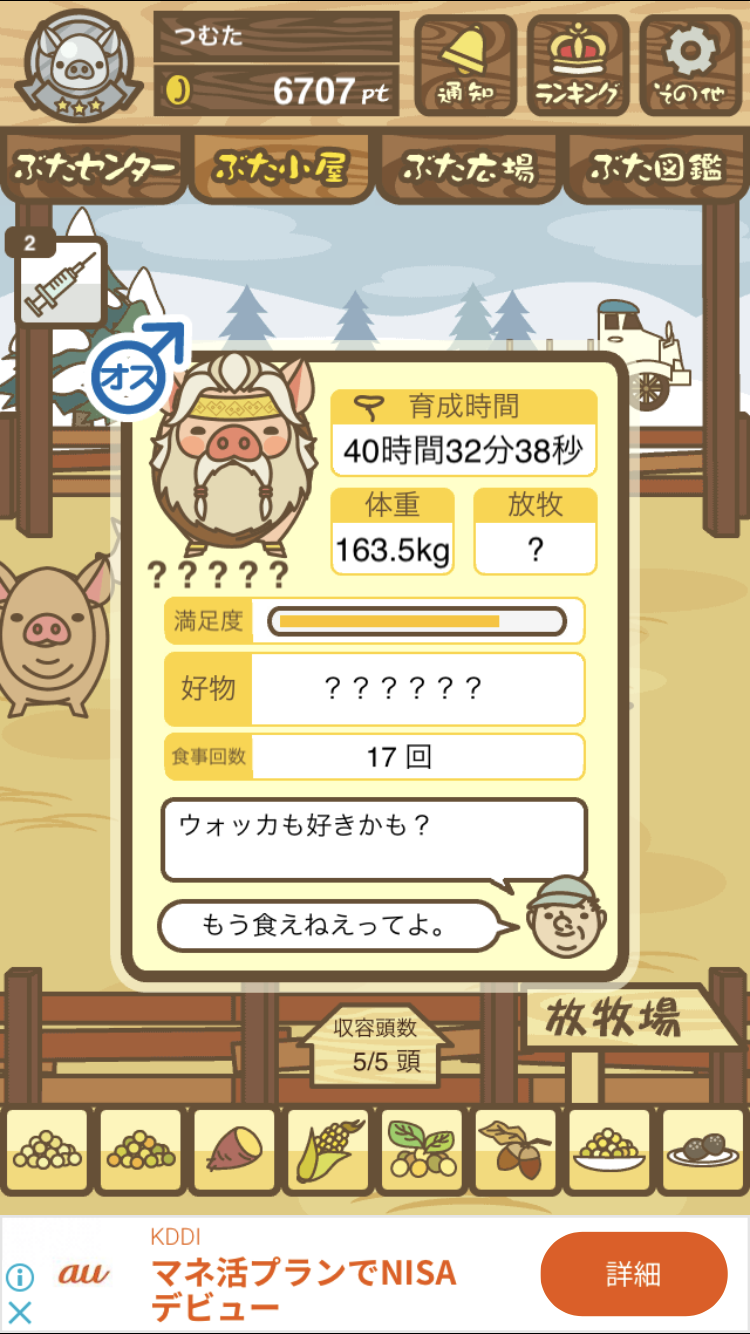Open the その他 settings gear
Screen dimensions: 750x1334
tap(691, 66)
